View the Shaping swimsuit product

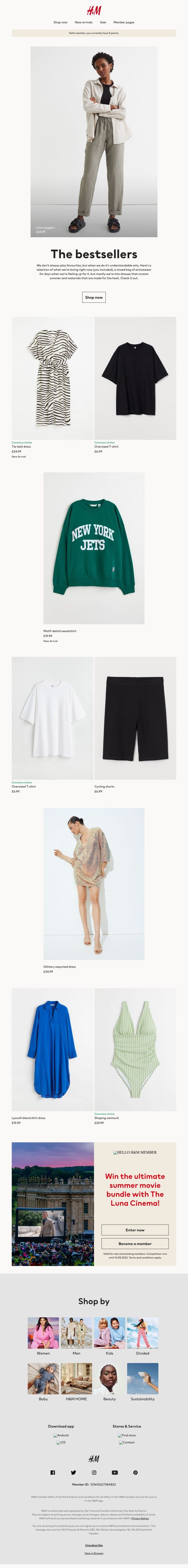pos(135,1049)
